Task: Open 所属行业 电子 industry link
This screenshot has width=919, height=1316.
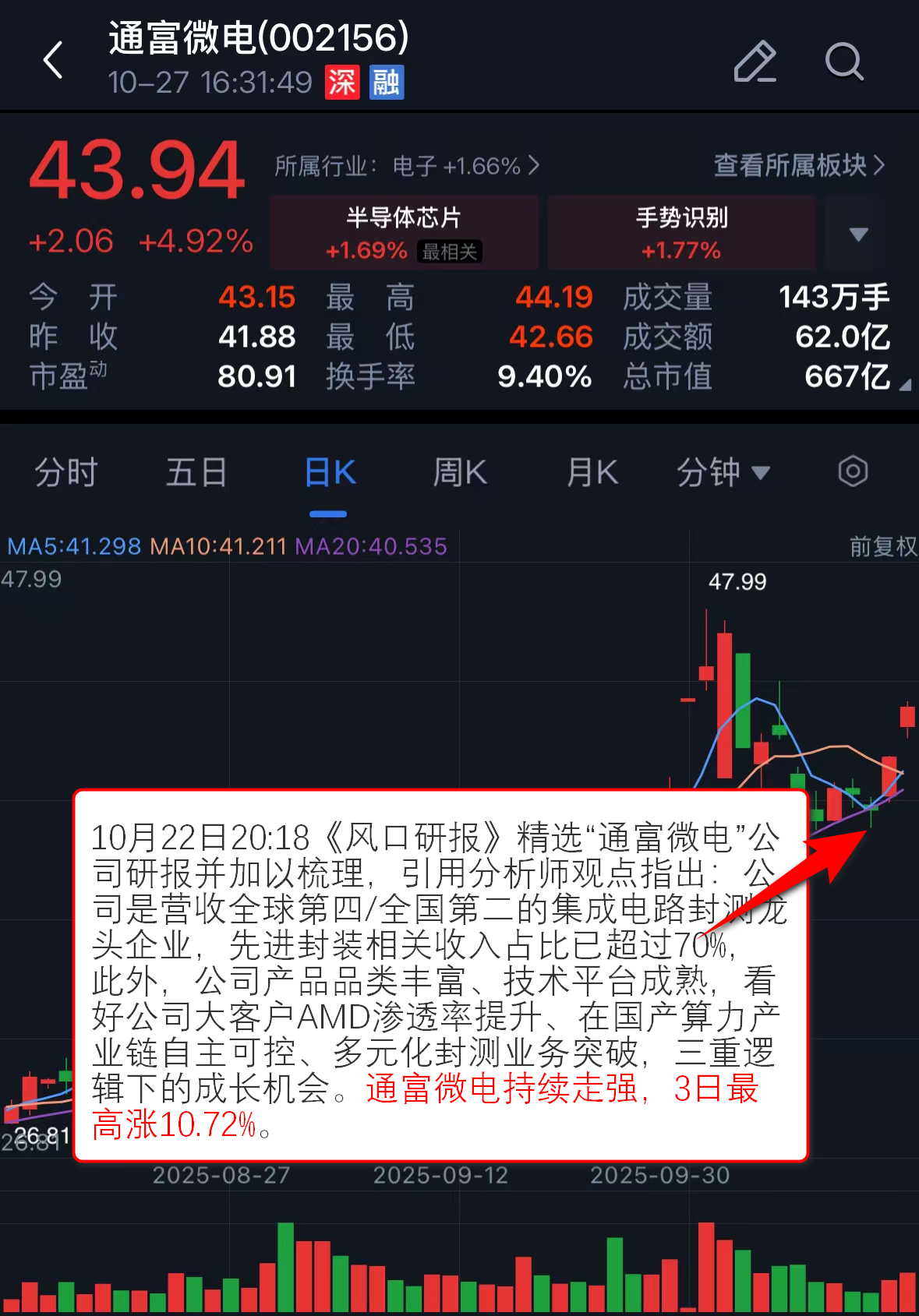Action: (407, 166)
